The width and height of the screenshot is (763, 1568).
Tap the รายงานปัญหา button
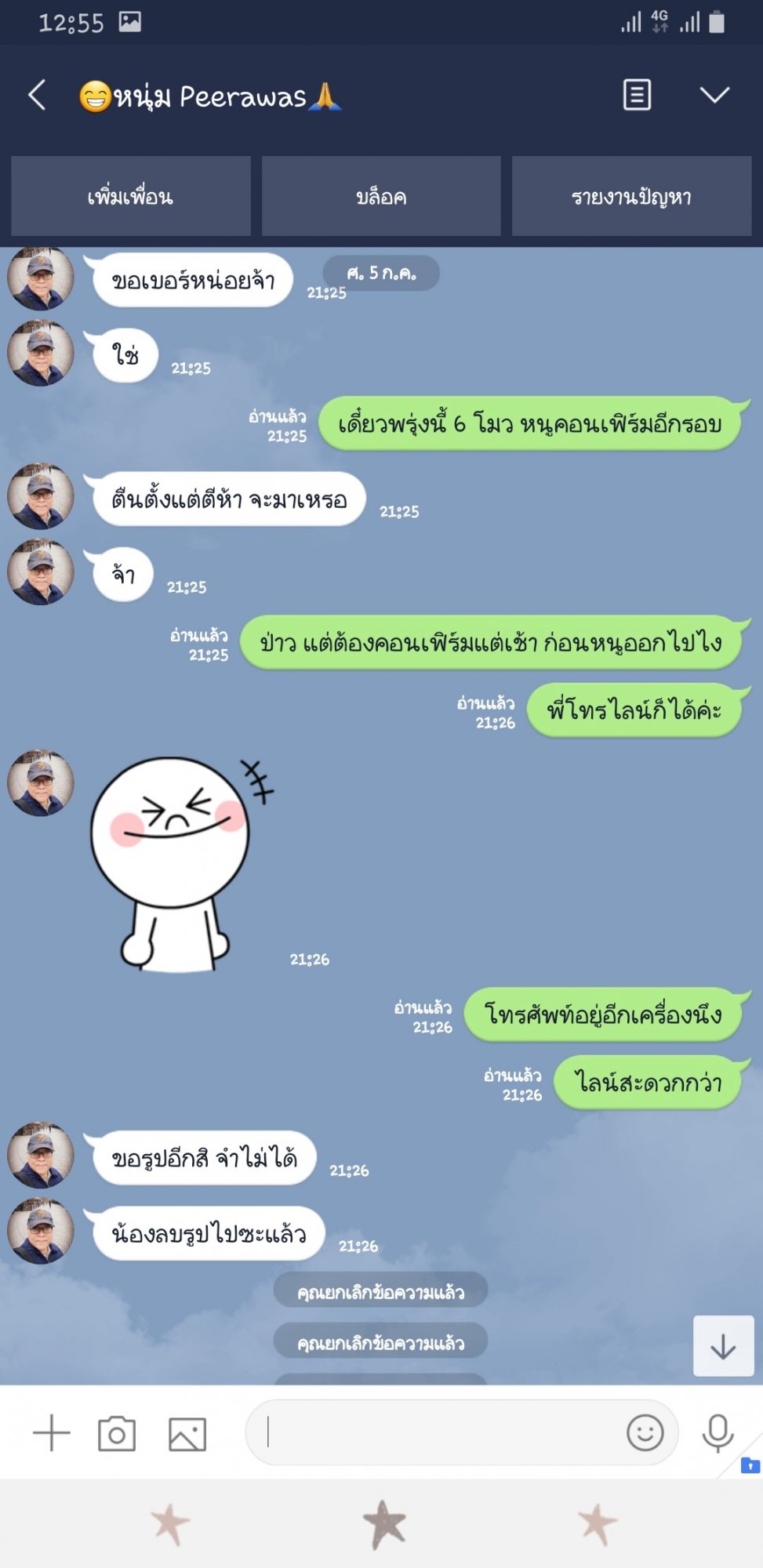[631, 196]
